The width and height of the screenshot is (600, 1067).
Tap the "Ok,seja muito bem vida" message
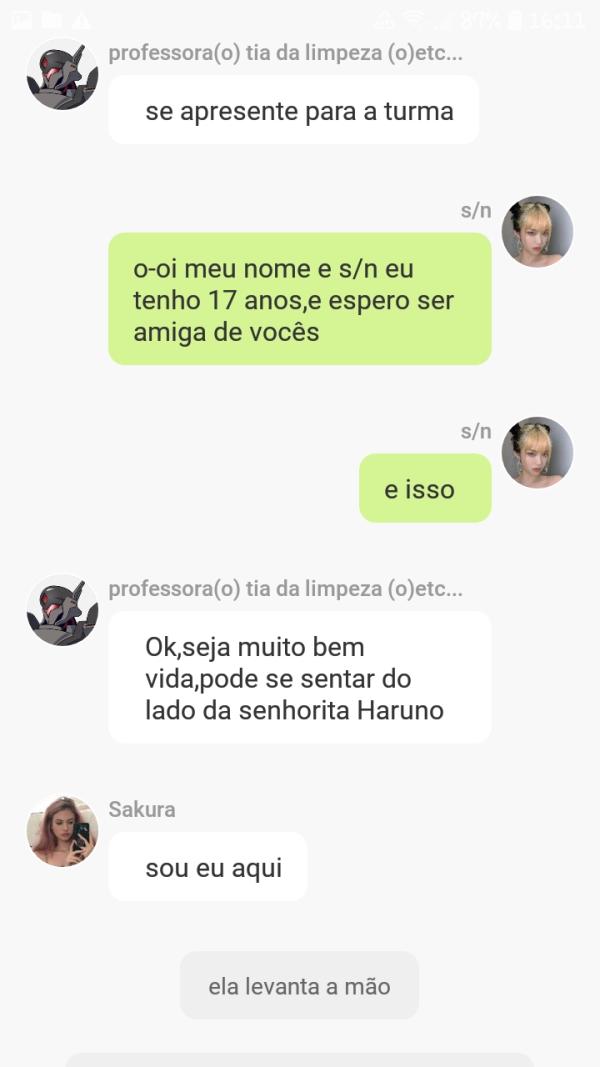click(x=299, y=678)
